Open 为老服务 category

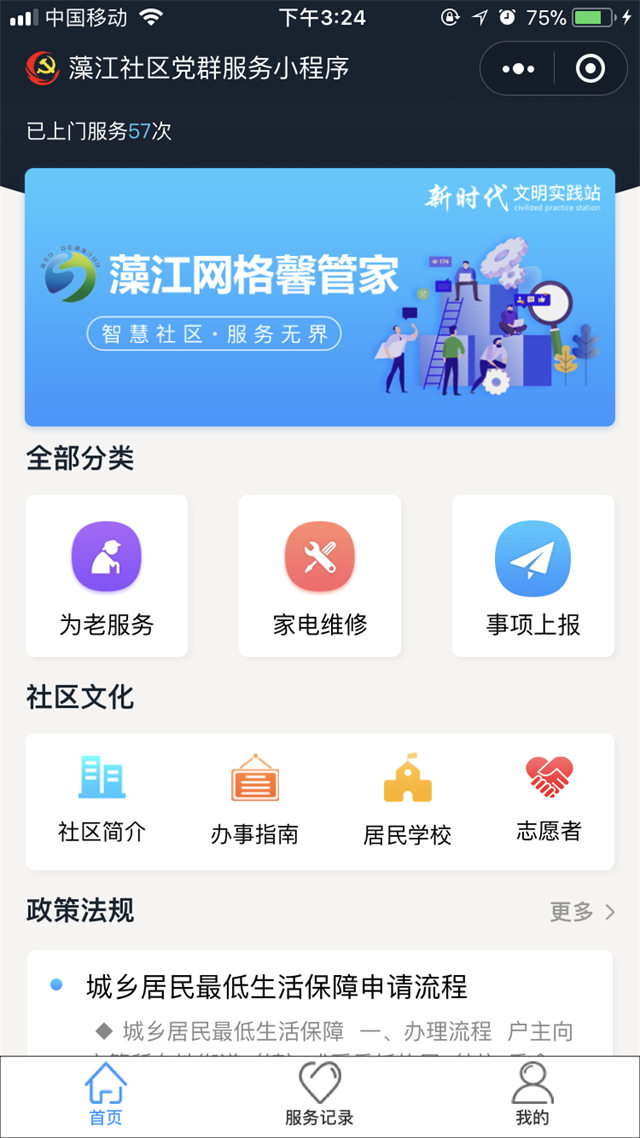[x=107, y=576]
